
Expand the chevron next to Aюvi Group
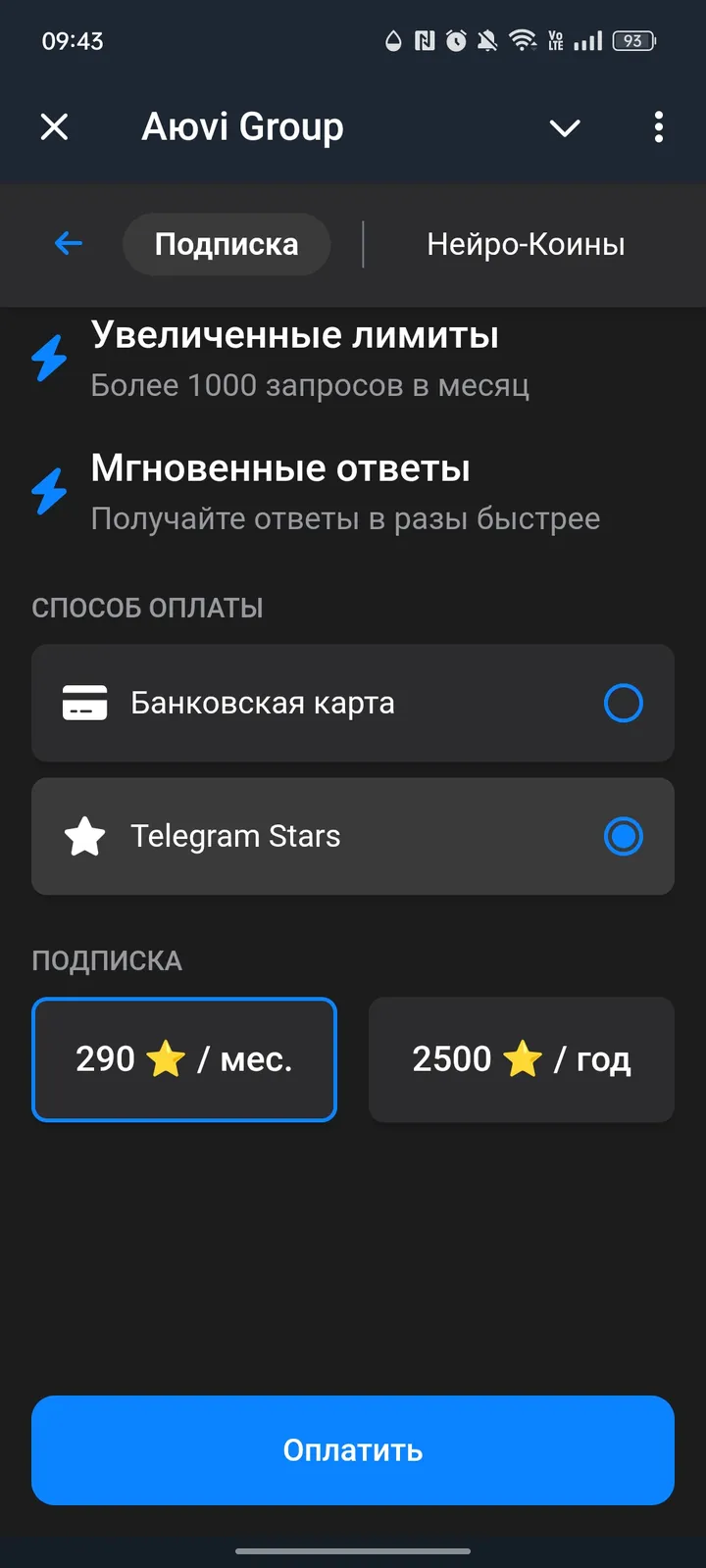point(565,127)
